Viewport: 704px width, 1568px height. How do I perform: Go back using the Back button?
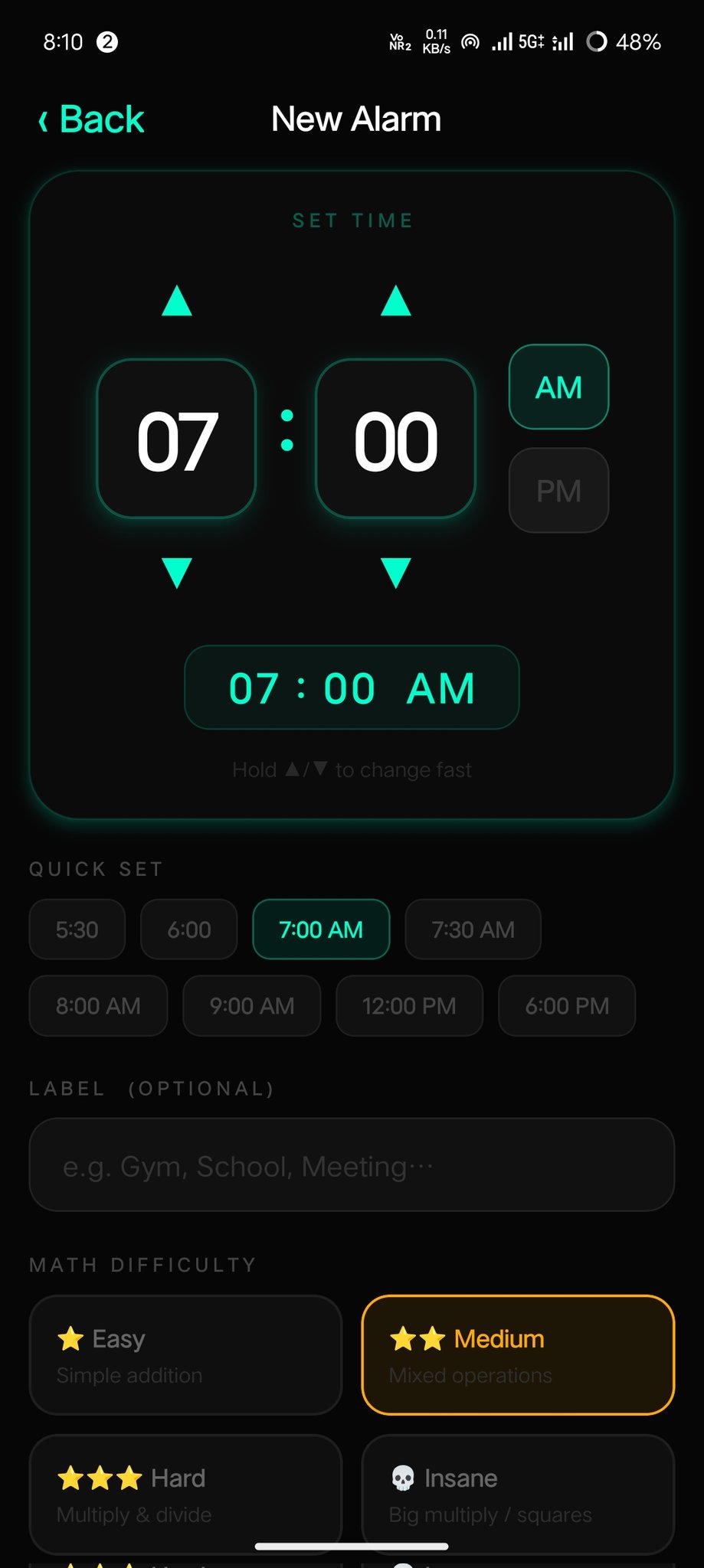(x=92, y=119)
